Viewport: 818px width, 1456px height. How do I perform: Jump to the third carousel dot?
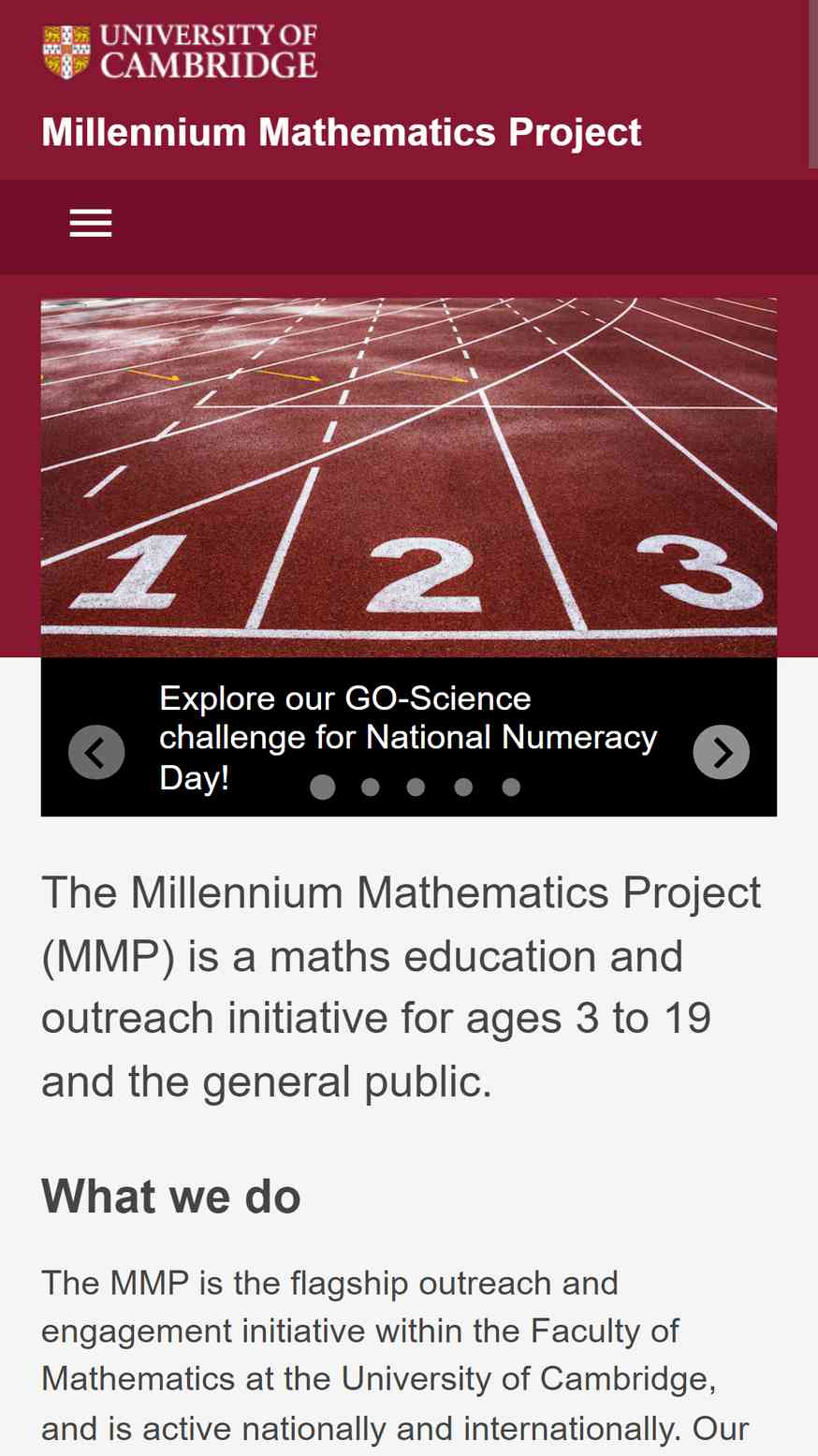click(416, 787)
